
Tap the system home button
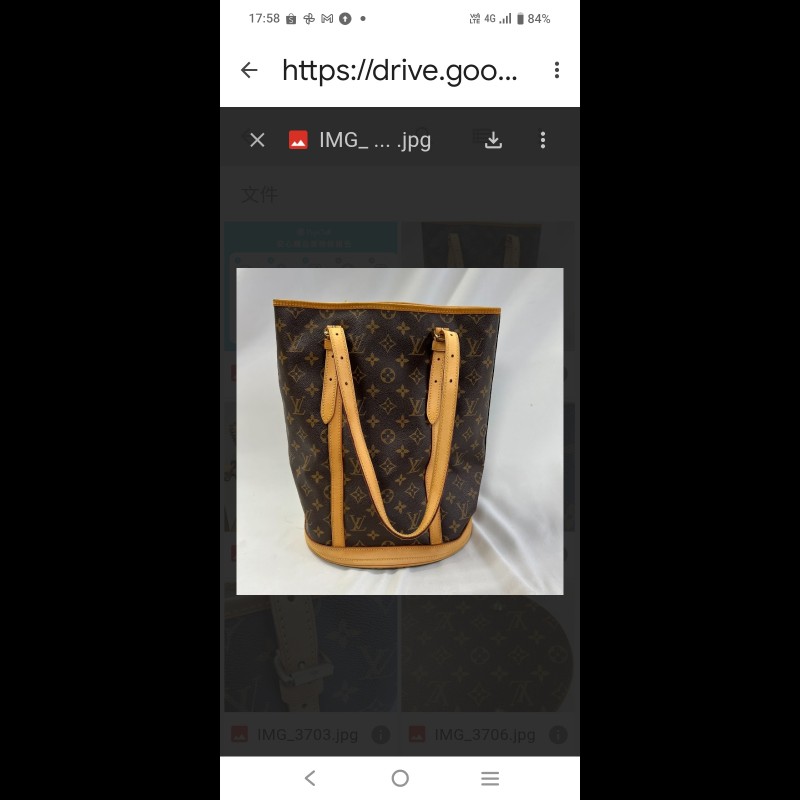(x=400, y=778)
